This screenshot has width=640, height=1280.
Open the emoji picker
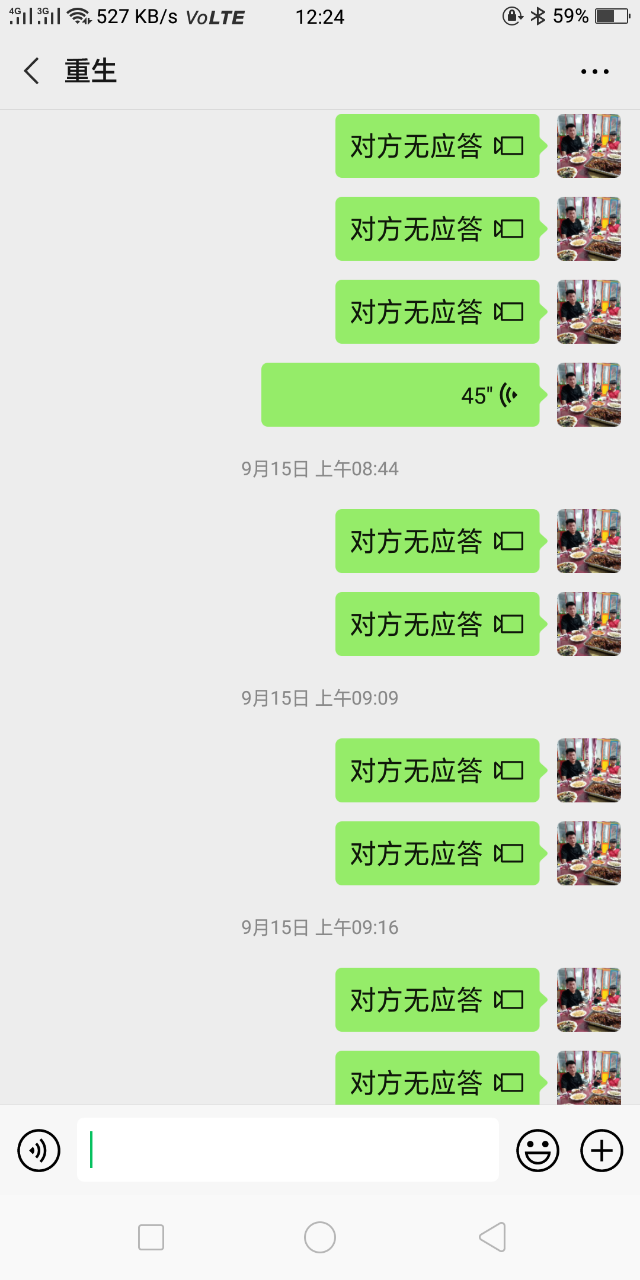pos(537,1151)
